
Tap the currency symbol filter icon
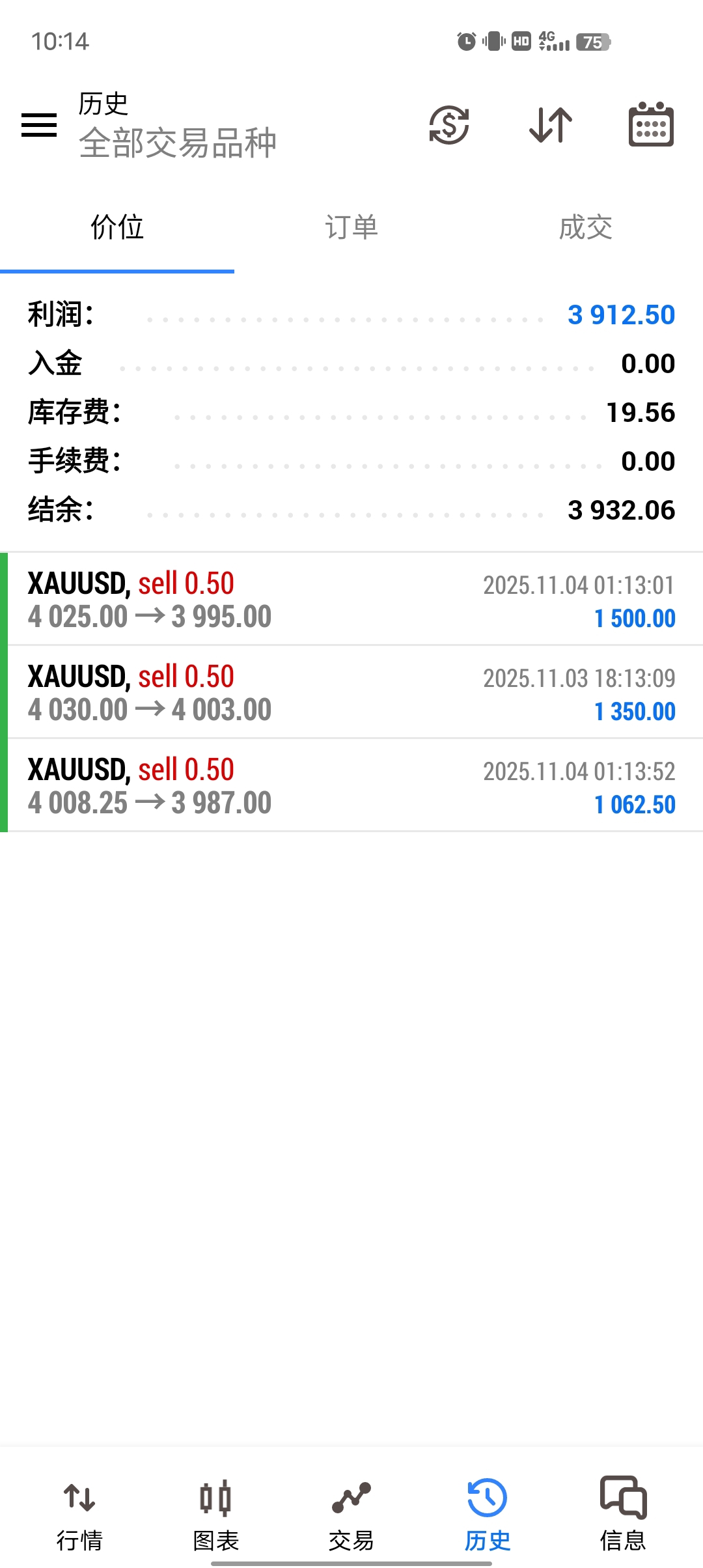(449, 124)
